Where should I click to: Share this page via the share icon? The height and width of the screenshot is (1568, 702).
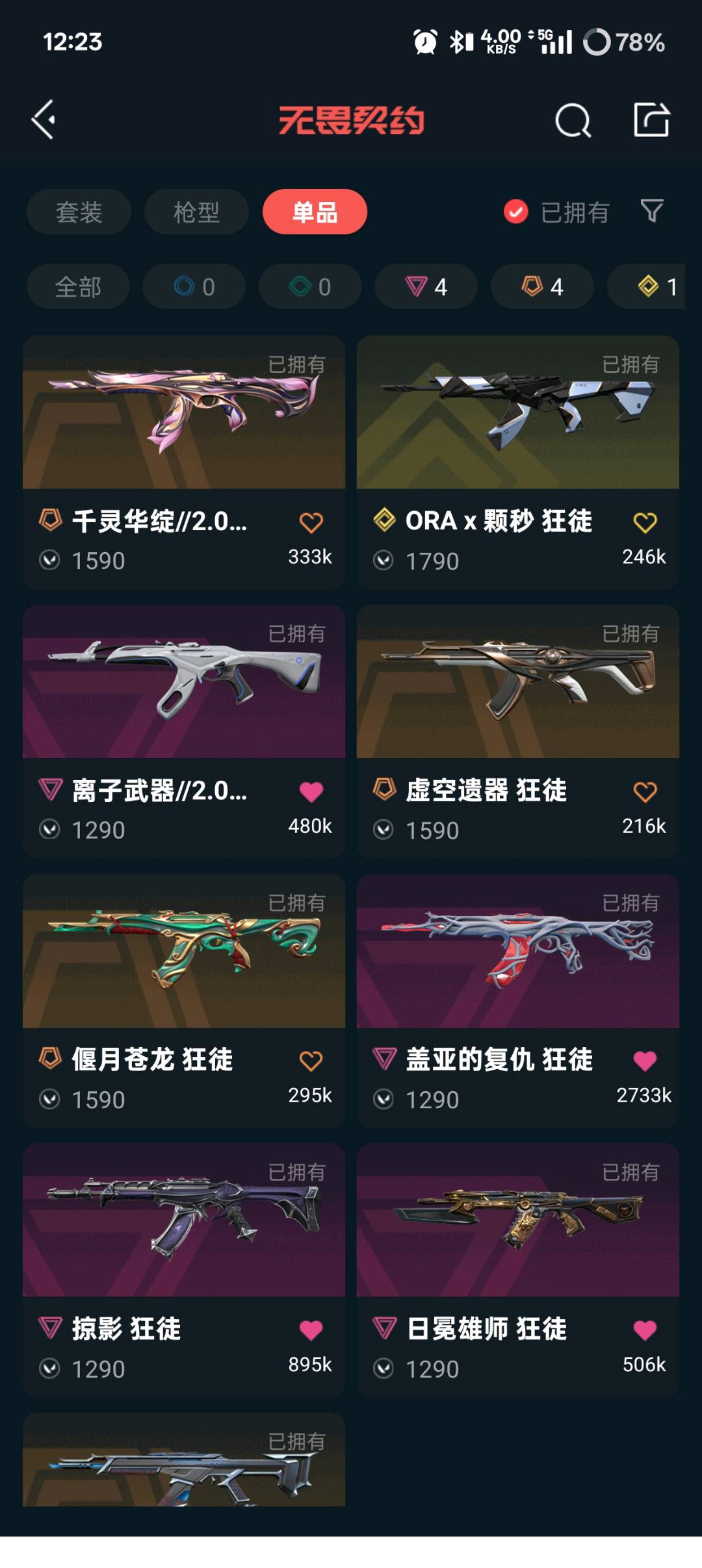651,120
